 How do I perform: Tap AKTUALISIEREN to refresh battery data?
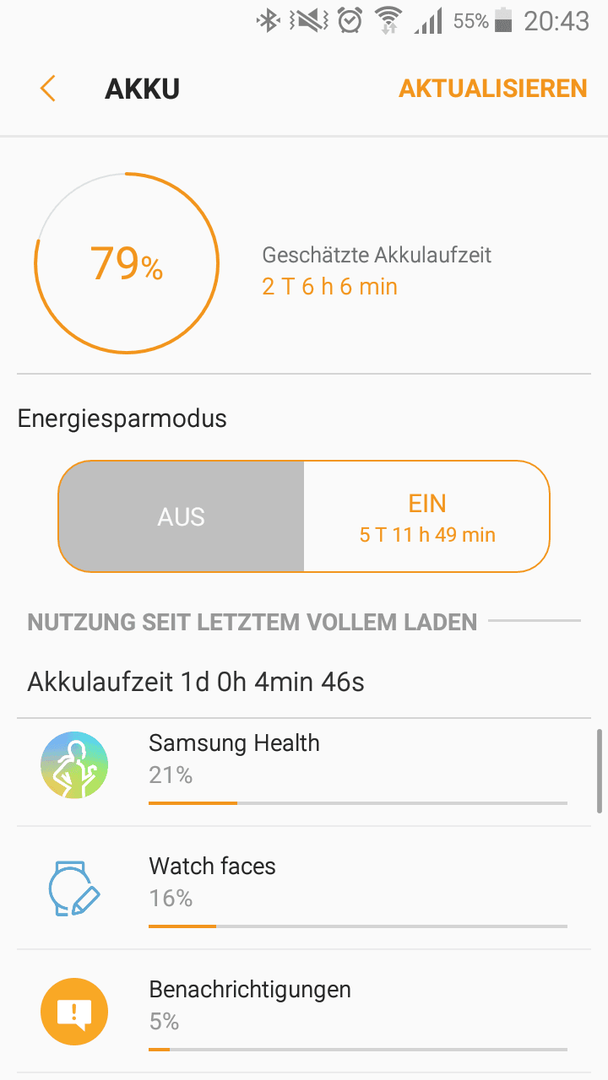point(492,89)
